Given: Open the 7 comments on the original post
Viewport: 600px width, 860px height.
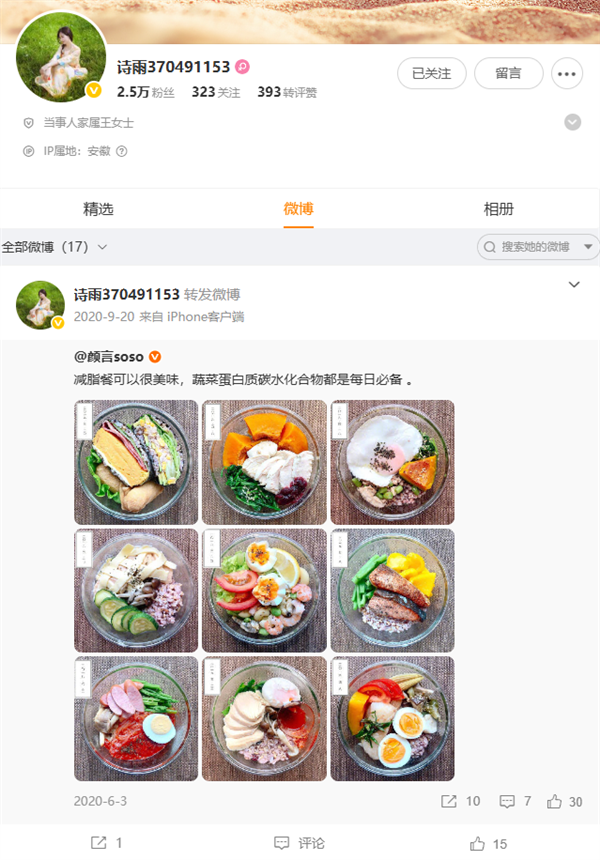Looking at the screenshot, I should click(515, 801).
